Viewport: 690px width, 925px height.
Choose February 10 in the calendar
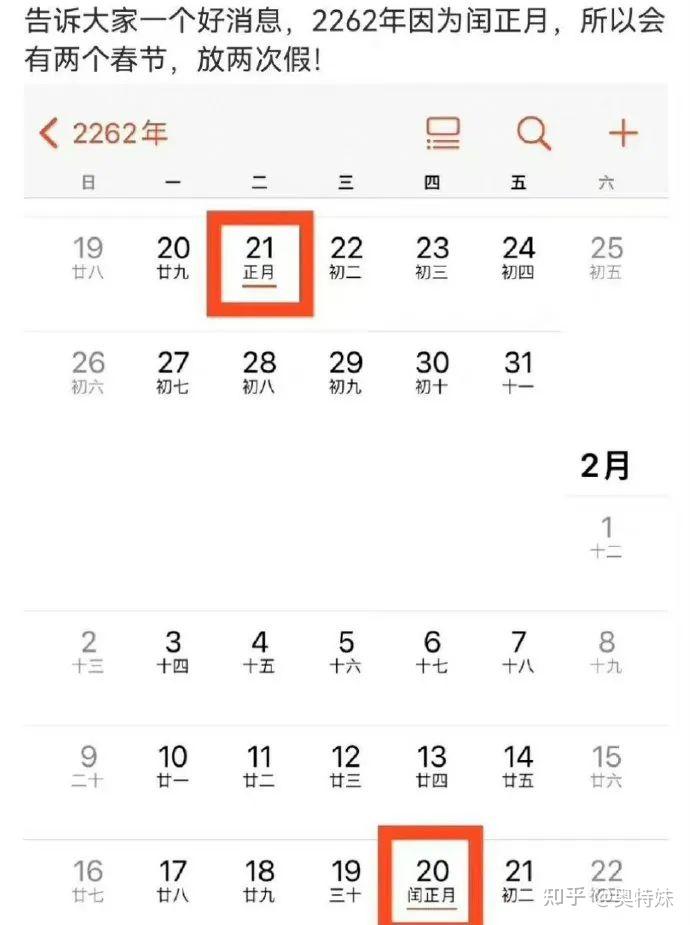point(174,766)
